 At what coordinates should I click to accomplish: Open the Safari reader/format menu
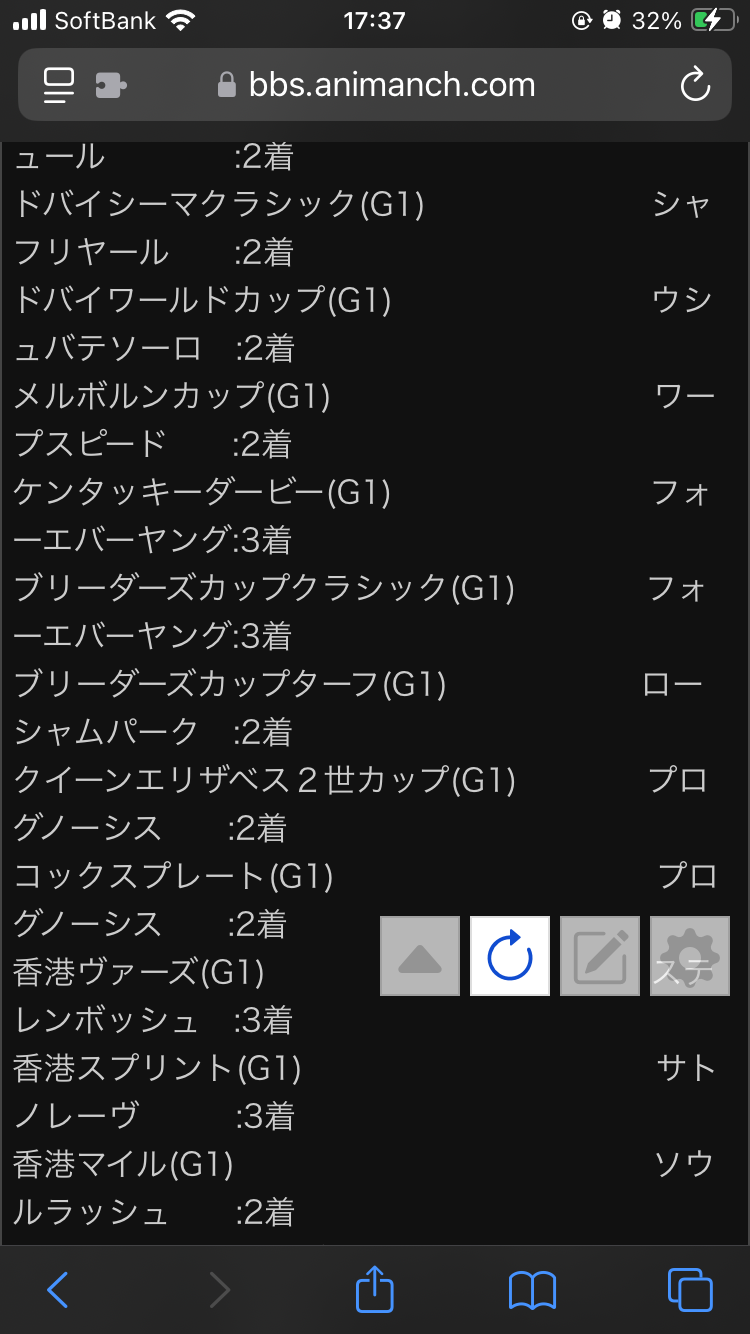(x=60, y=85)
